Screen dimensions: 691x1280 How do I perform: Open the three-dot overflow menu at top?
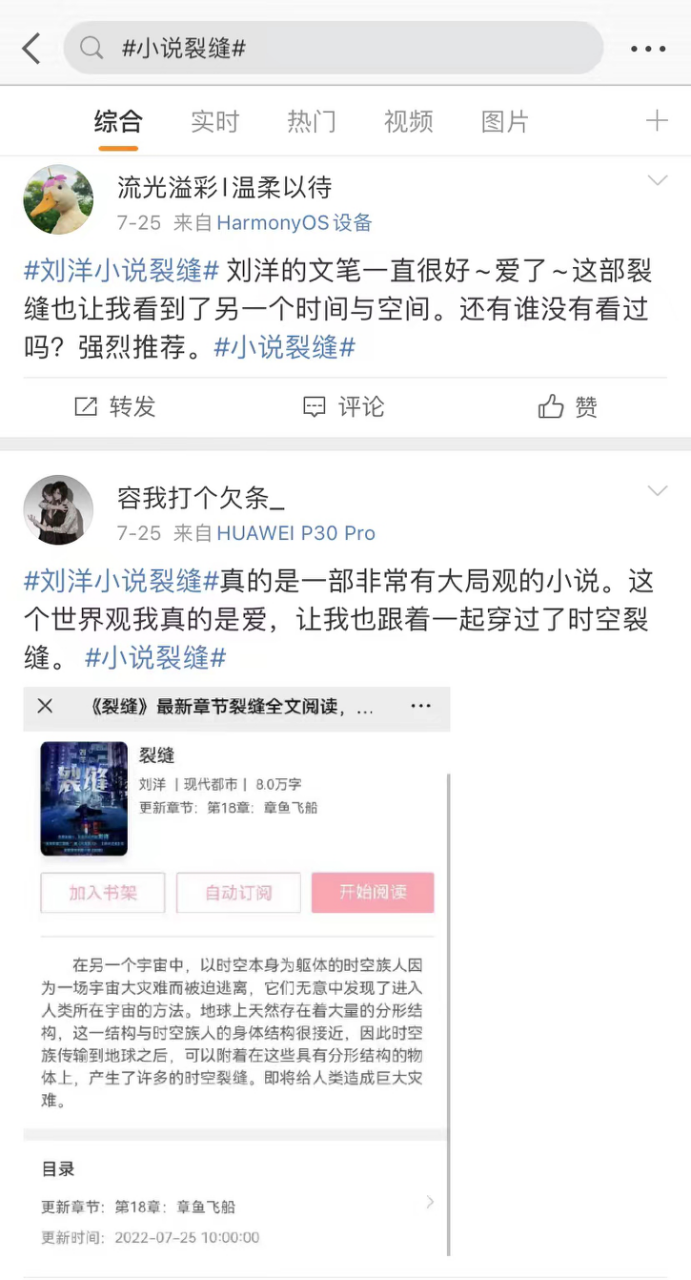(x=648, y=48)
